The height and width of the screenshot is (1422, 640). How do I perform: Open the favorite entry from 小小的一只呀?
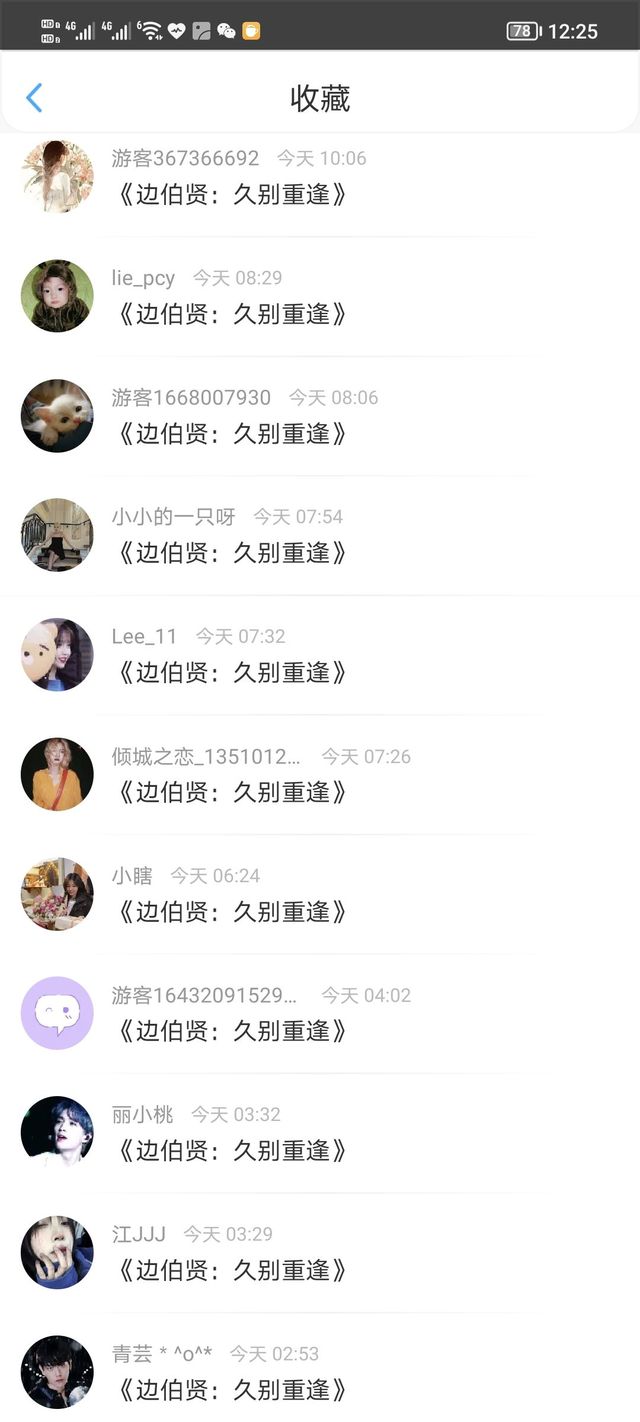pos(232,553)
